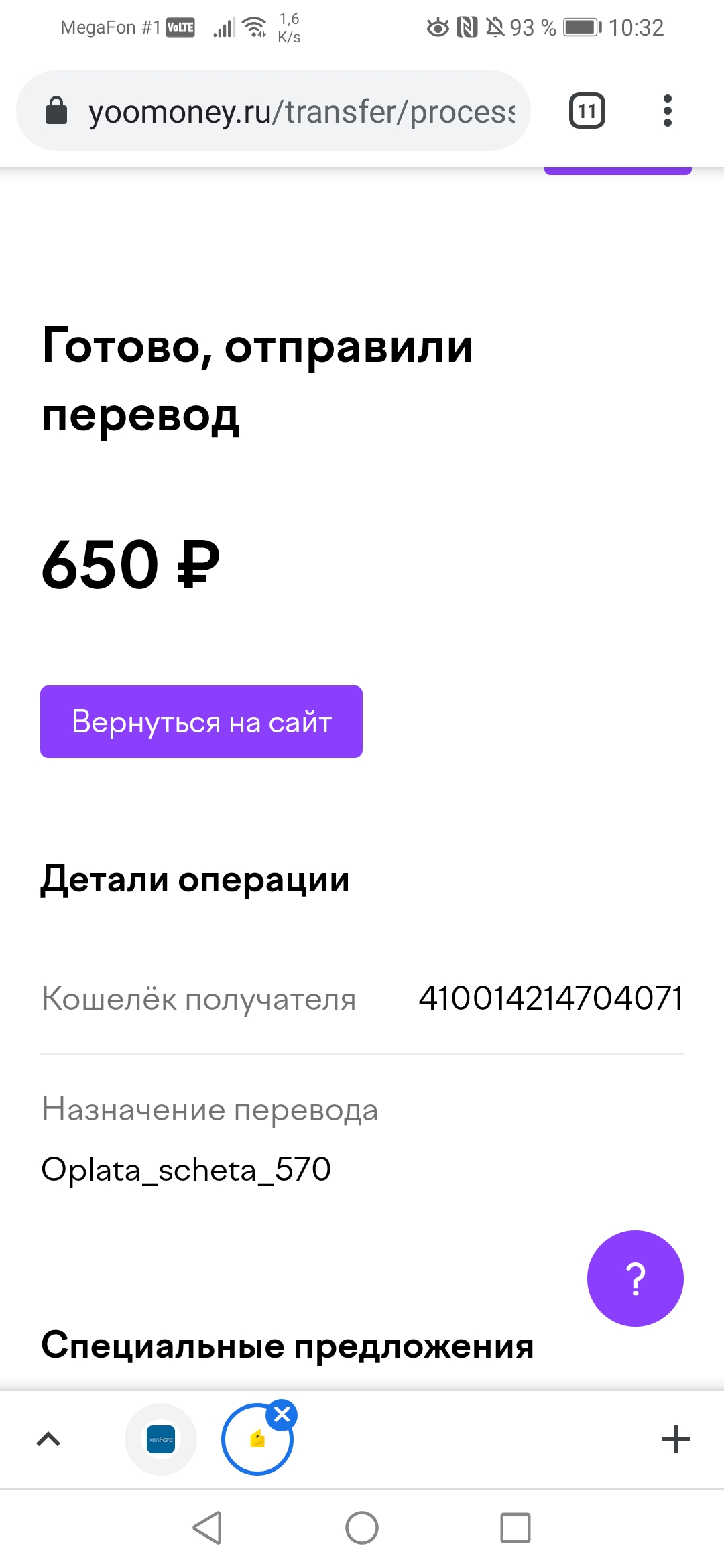Expand the tab group strip with the up chevron

[x=48, y=1439]
